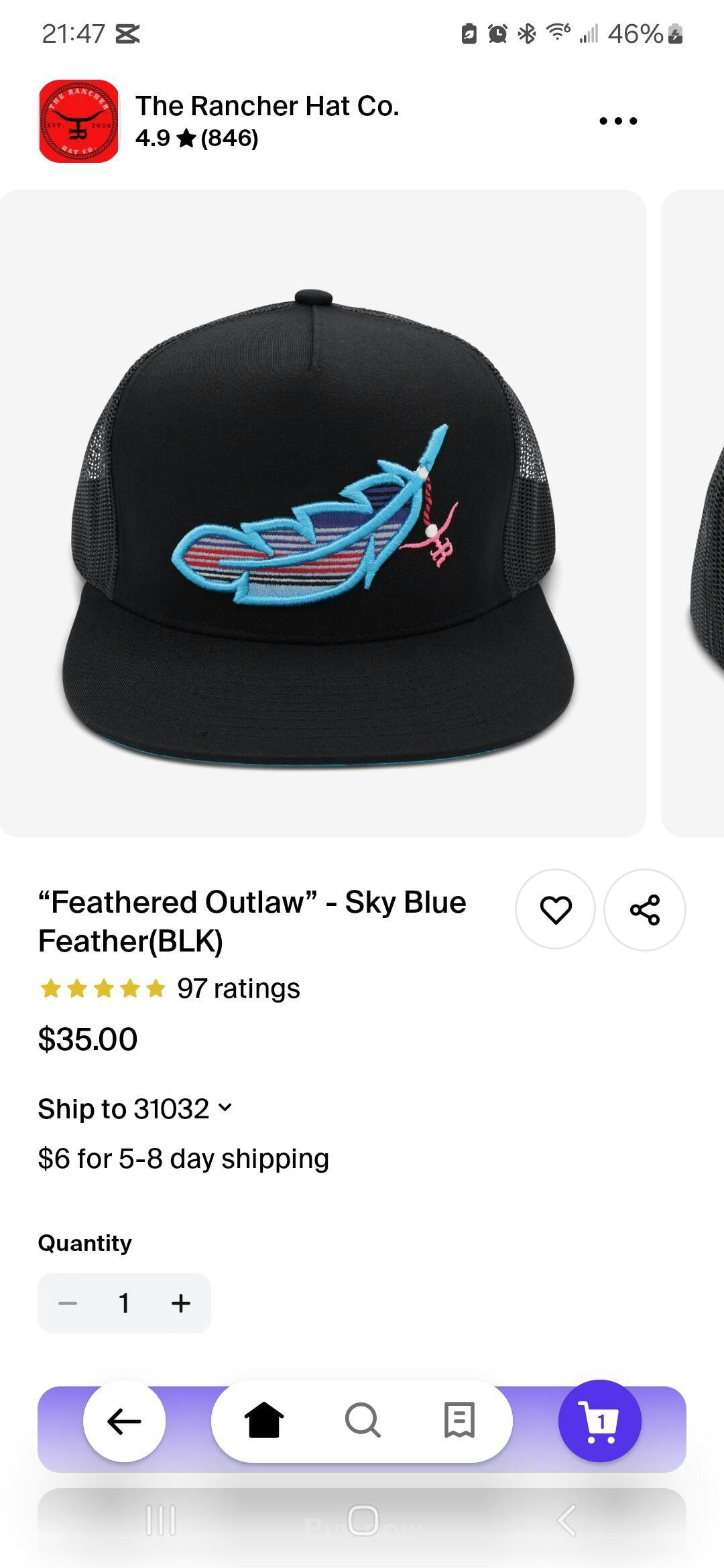View the Feathered Outlaw hat photo
Viewport: 724px width, 1568px height.
[322, 513]
